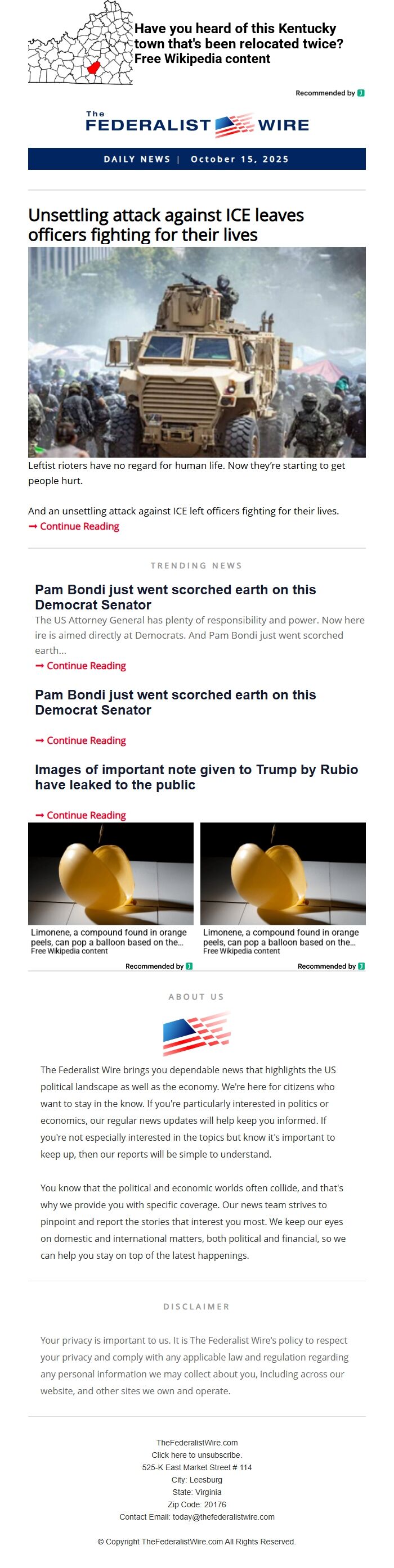Continue Reading the Rubio note story
Screen dimensions: 394x1568
pyautogui.click(x=86, y=815)
